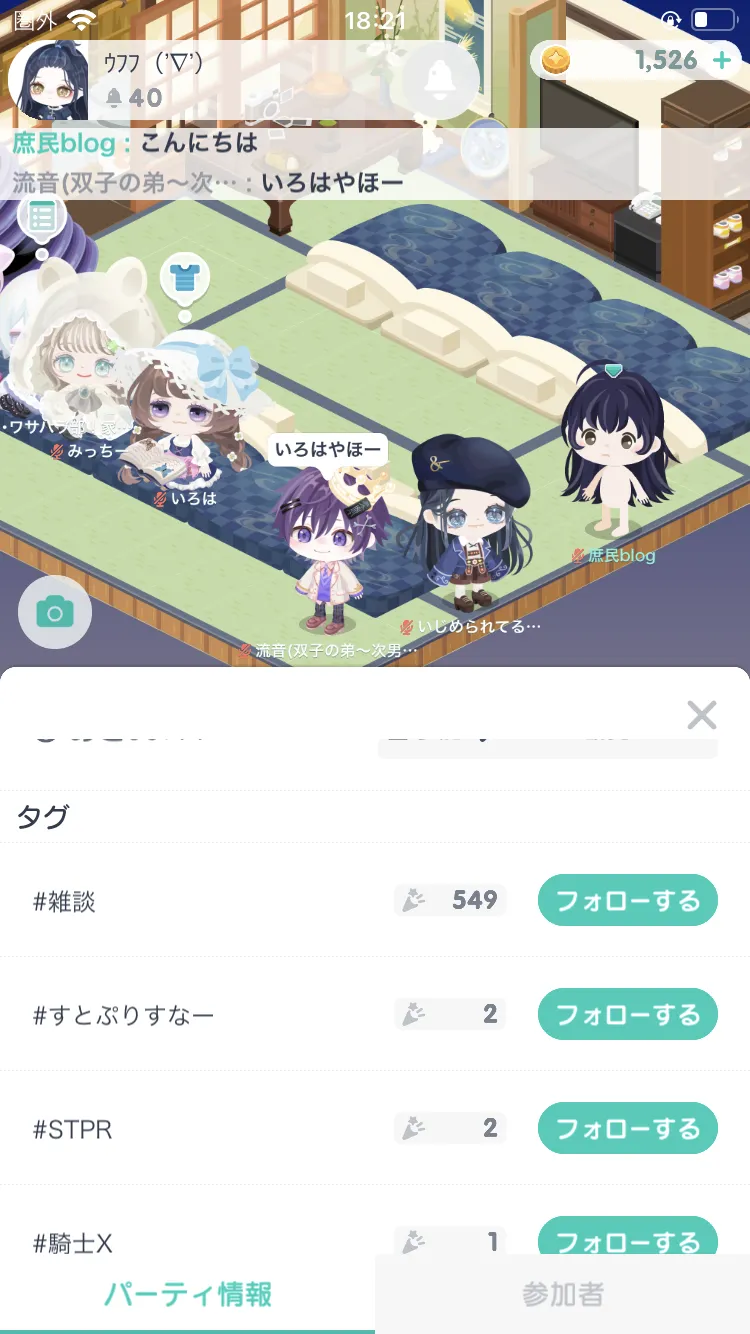
Task: Follow the #STPR tag
Action: click(628, 1129)
